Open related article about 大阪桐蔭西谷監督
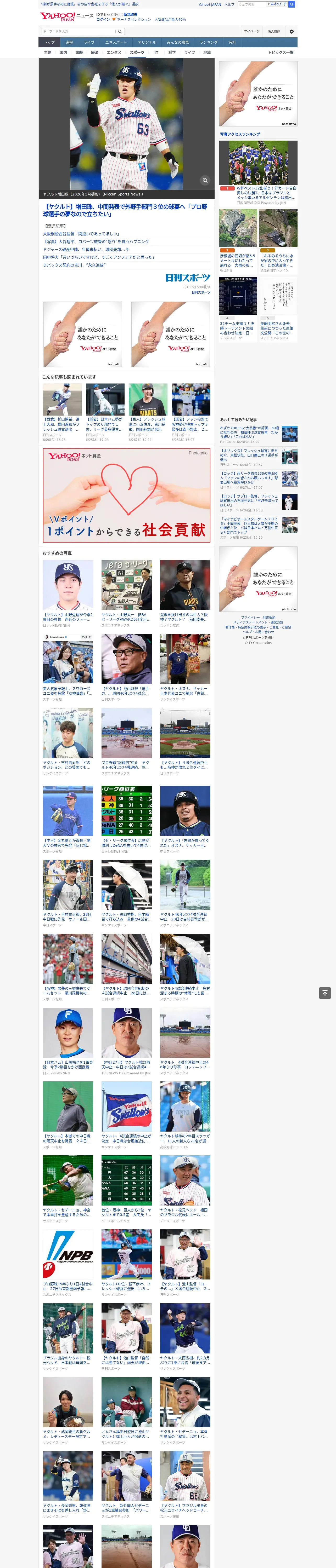 (x=81, y=234)
